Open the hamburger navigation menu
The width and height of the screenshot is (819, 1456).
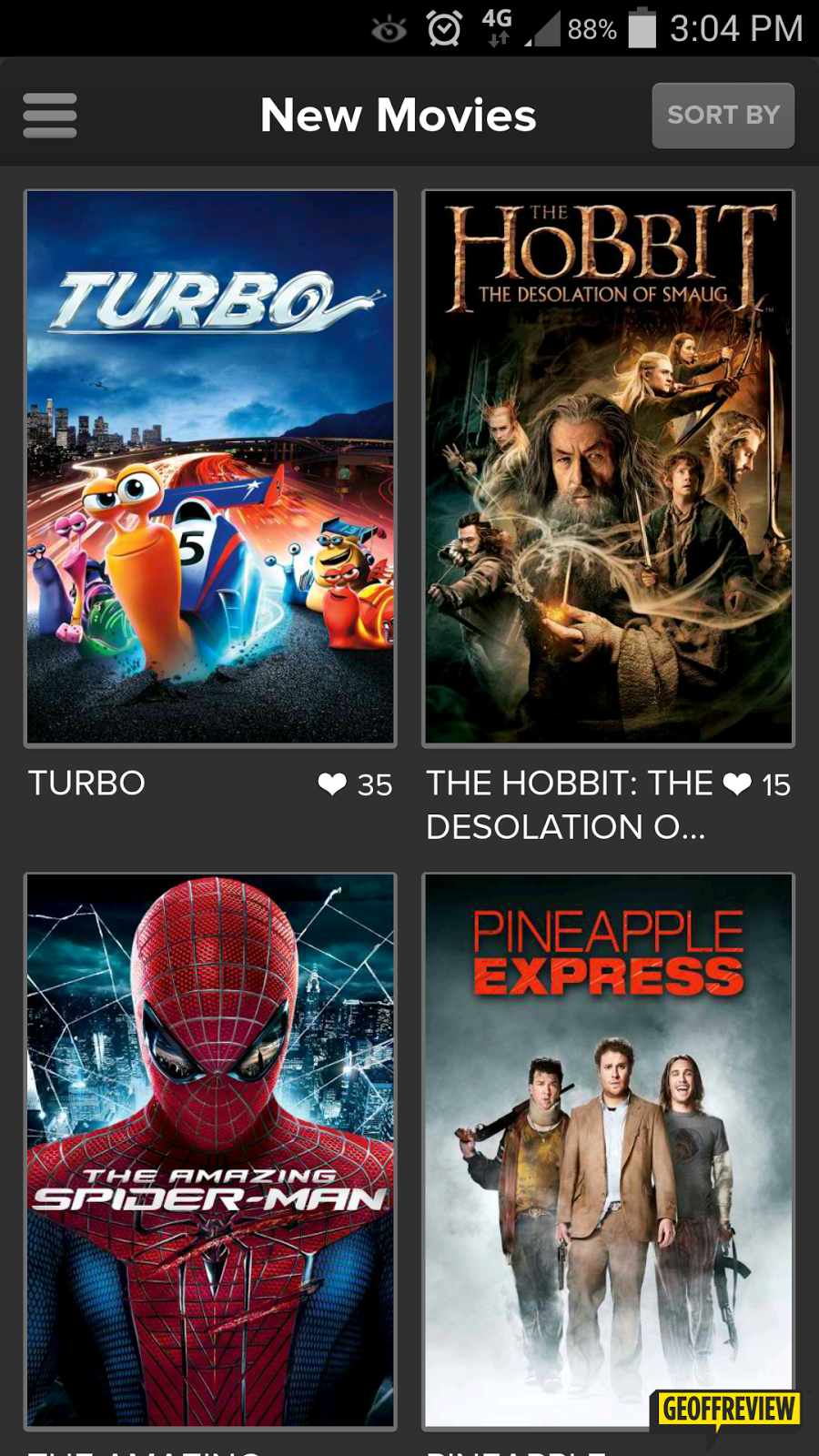(x=50, y=116)
